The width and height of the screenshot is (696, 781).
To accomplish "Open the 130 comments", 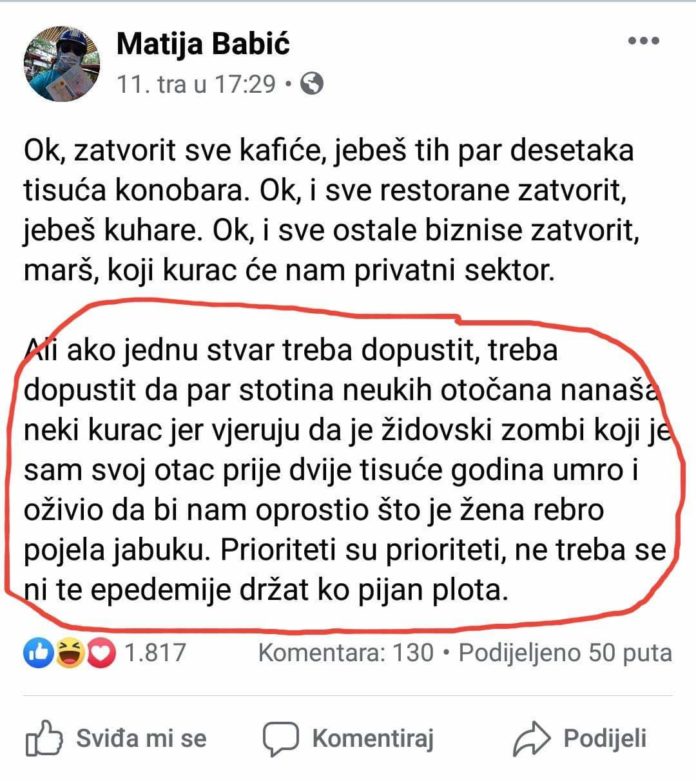I will coord(346,654).
